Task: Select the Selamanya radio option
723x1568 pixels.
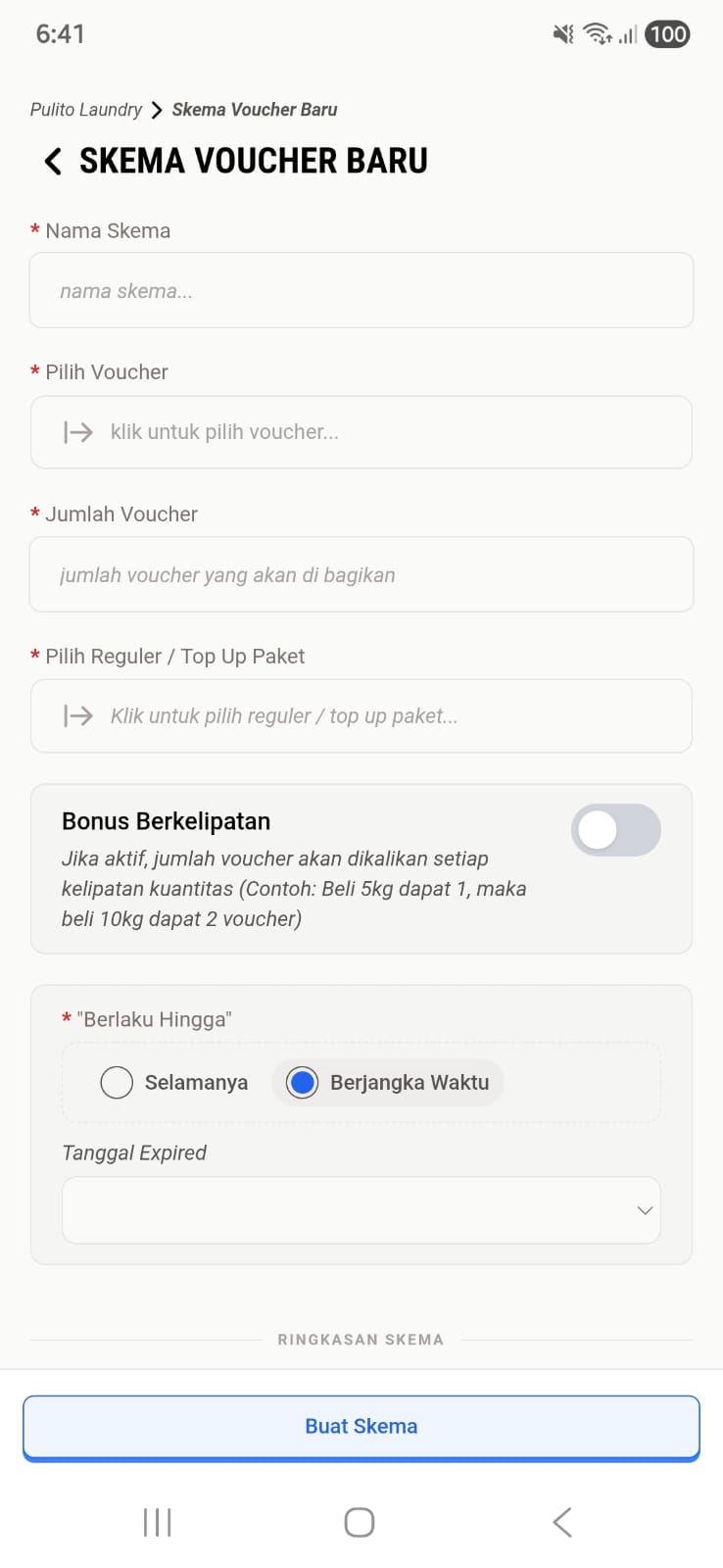Action: (117, 1082)
